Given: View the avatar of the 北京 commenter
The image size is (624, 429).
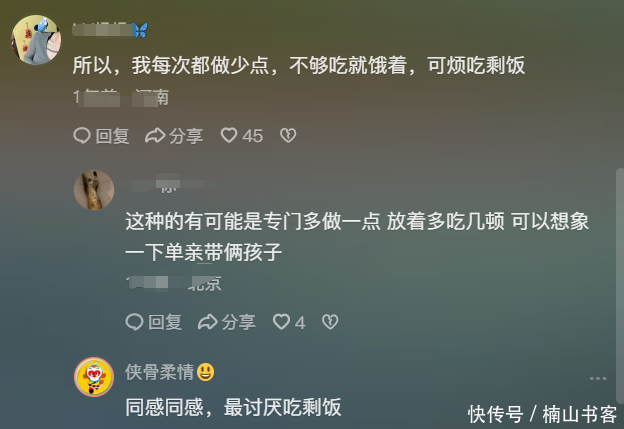Looking at the screenshot, I should click(94, 190).
